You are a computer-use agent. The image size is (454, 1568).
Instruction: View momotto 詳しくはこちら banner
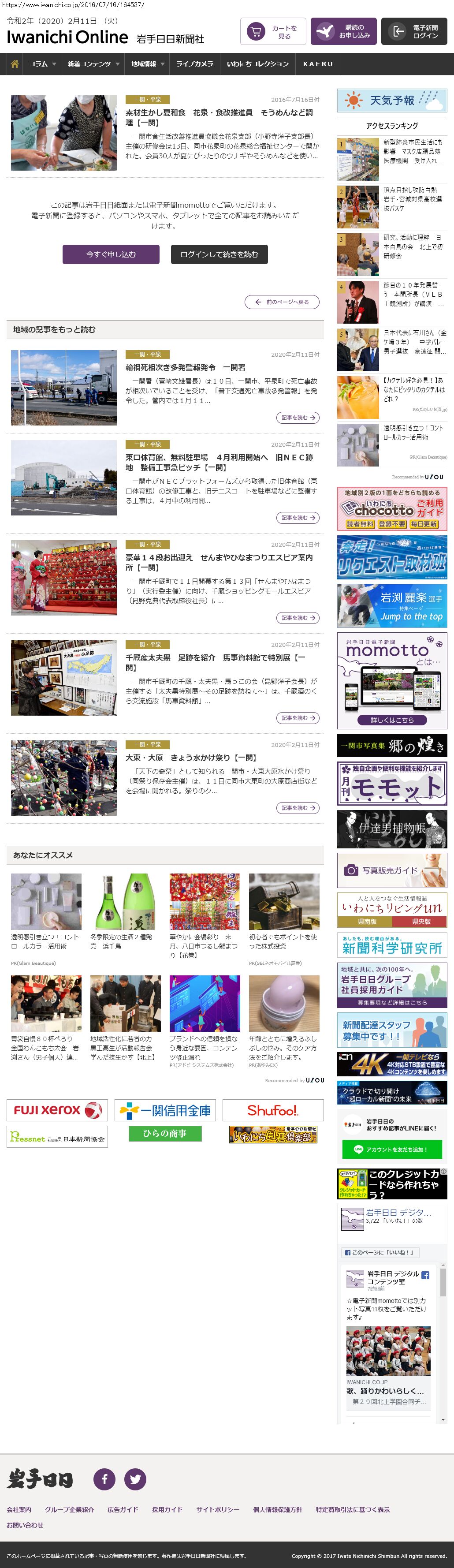pyautogui.click(x=392, y=720)
